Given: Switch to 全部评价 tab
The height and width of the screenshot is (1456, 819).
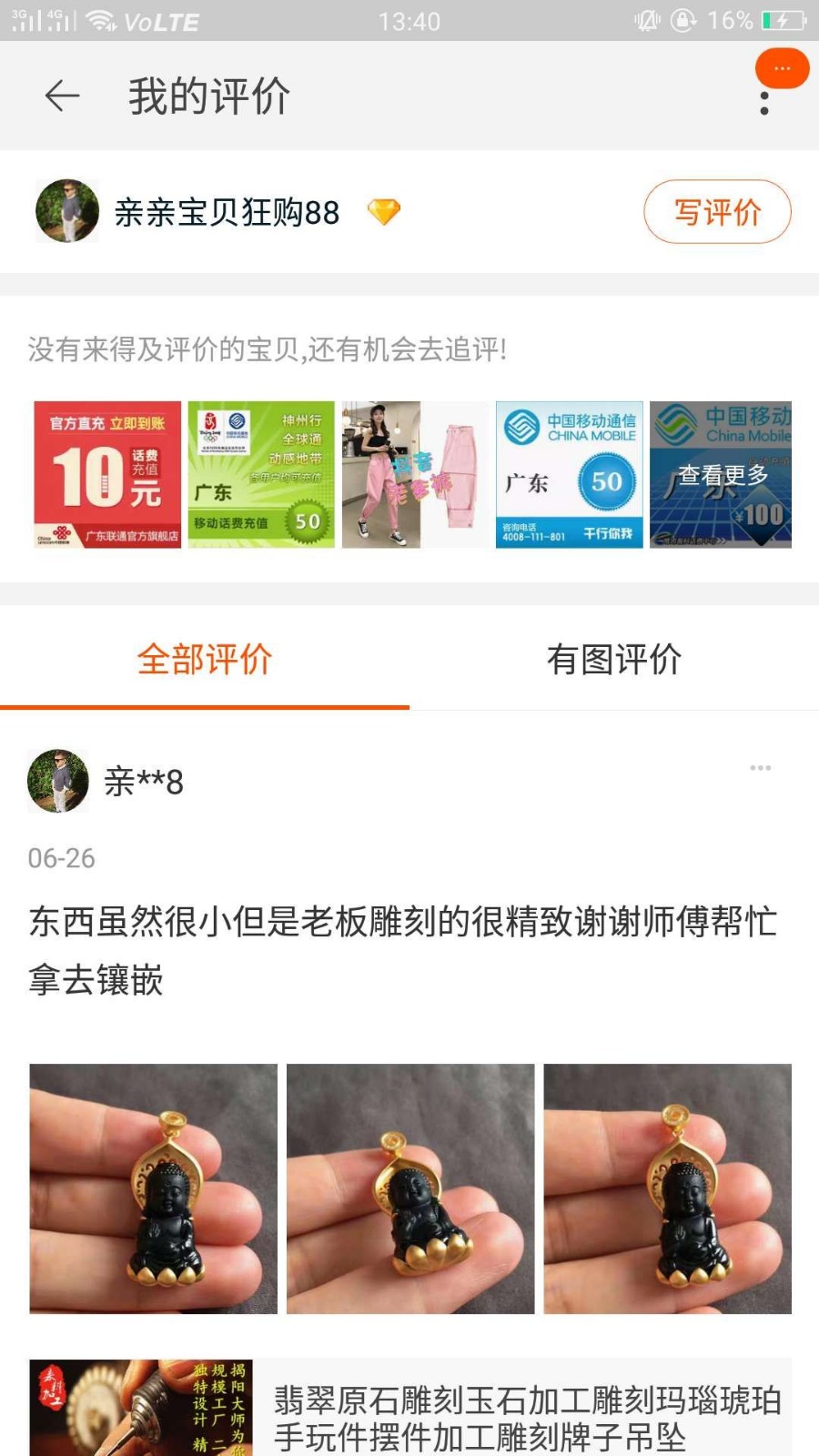Looking at the screenshot, I should coord(205,659).
